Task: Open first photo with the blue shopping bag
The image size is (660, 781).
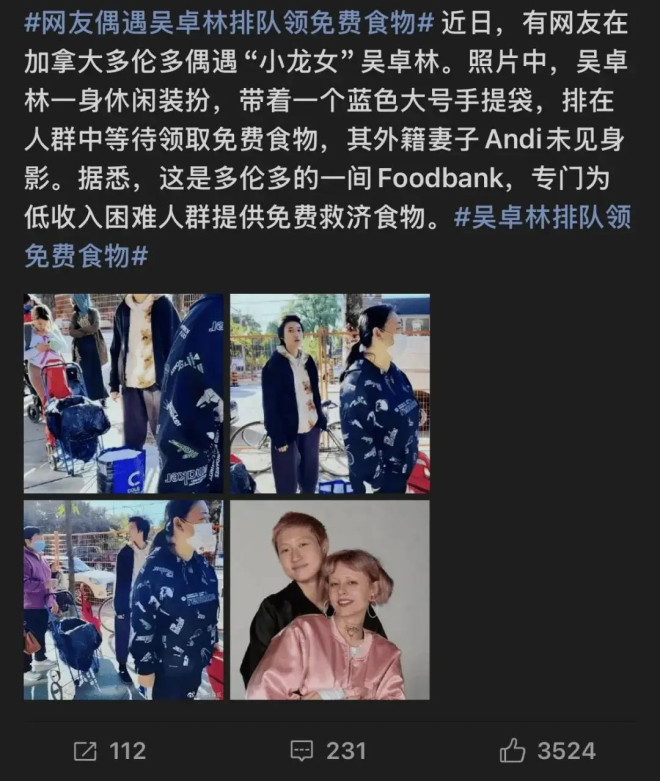Action: pyautogui.click(x=124, y=394)
